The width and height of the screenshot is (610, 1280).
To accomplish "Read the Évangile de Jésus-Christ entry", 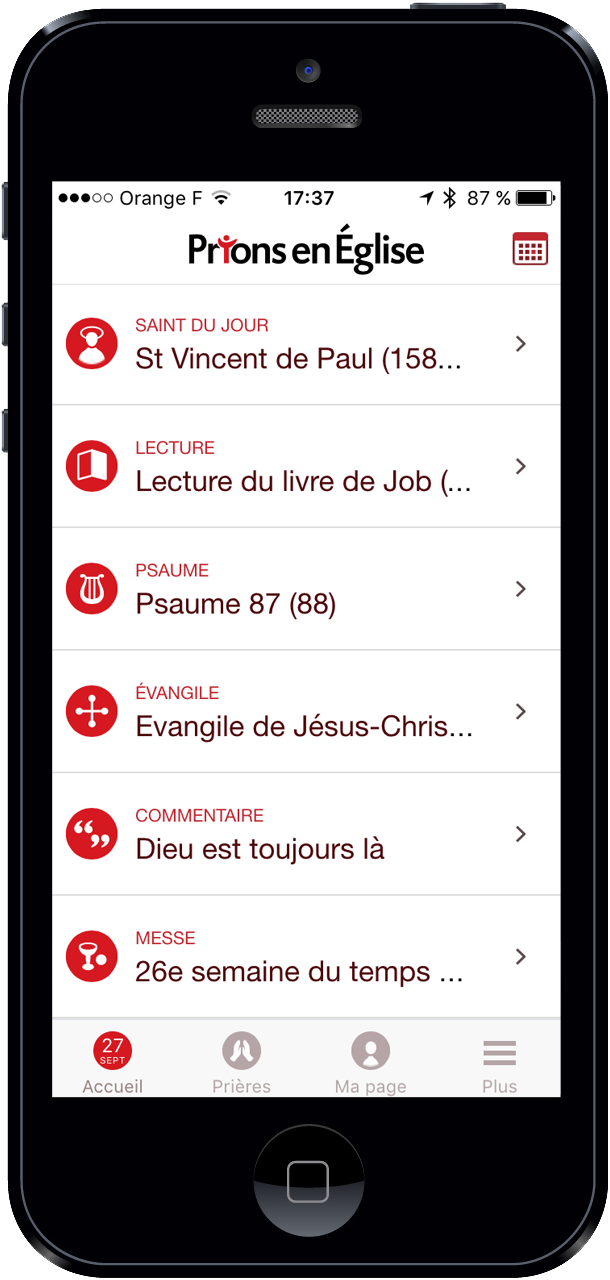I will point(300,712).
